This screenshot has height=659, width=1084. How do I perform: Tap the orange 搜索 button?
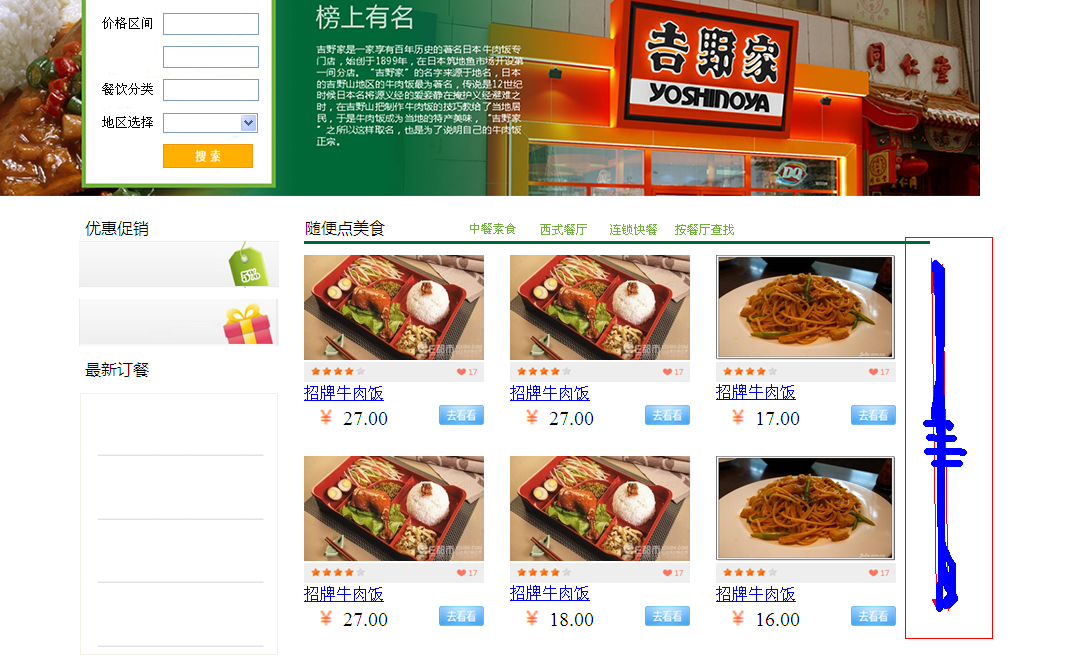[x=207, y=156]
